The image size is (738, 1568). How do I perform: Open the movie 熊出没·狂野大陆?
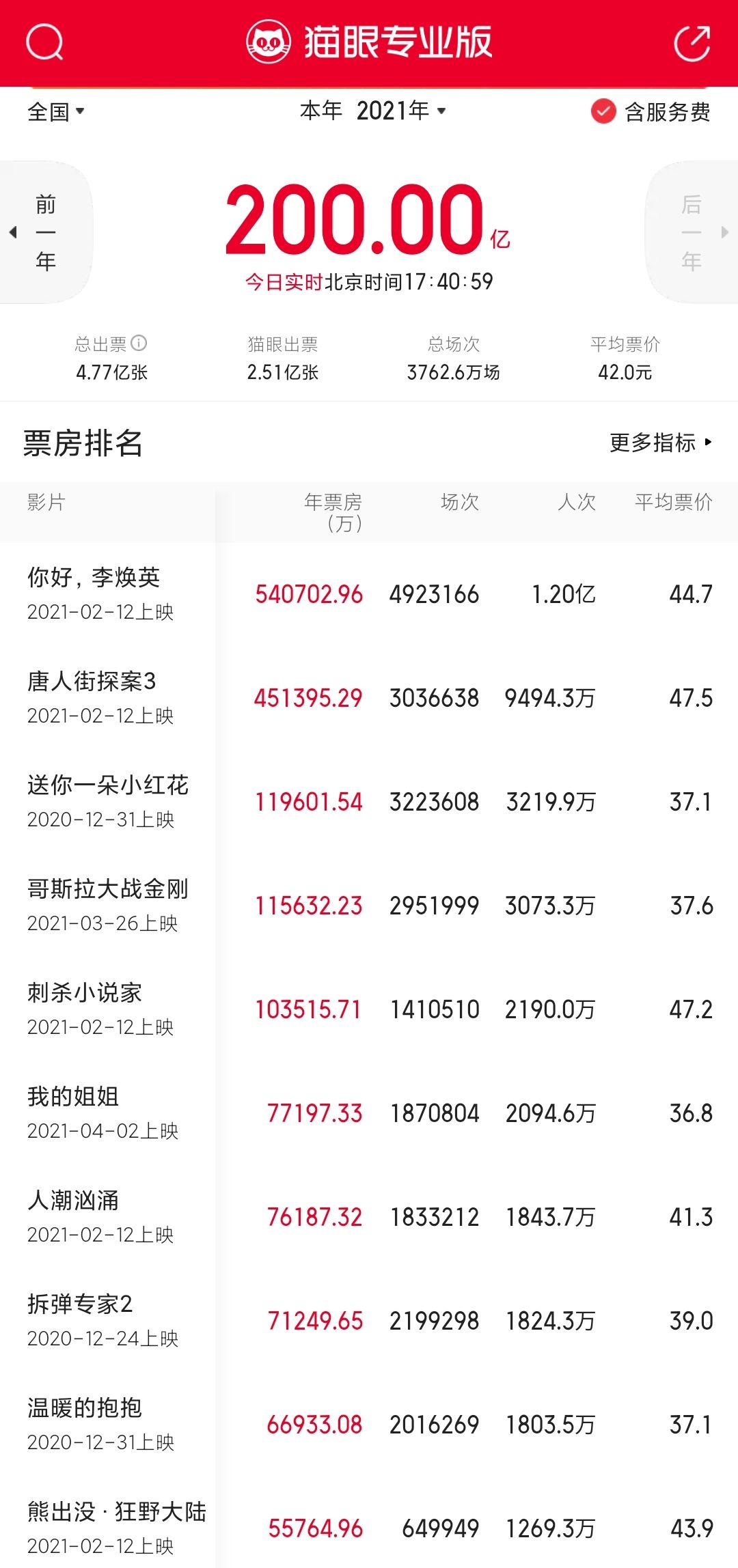click(x=116, y=1512)
